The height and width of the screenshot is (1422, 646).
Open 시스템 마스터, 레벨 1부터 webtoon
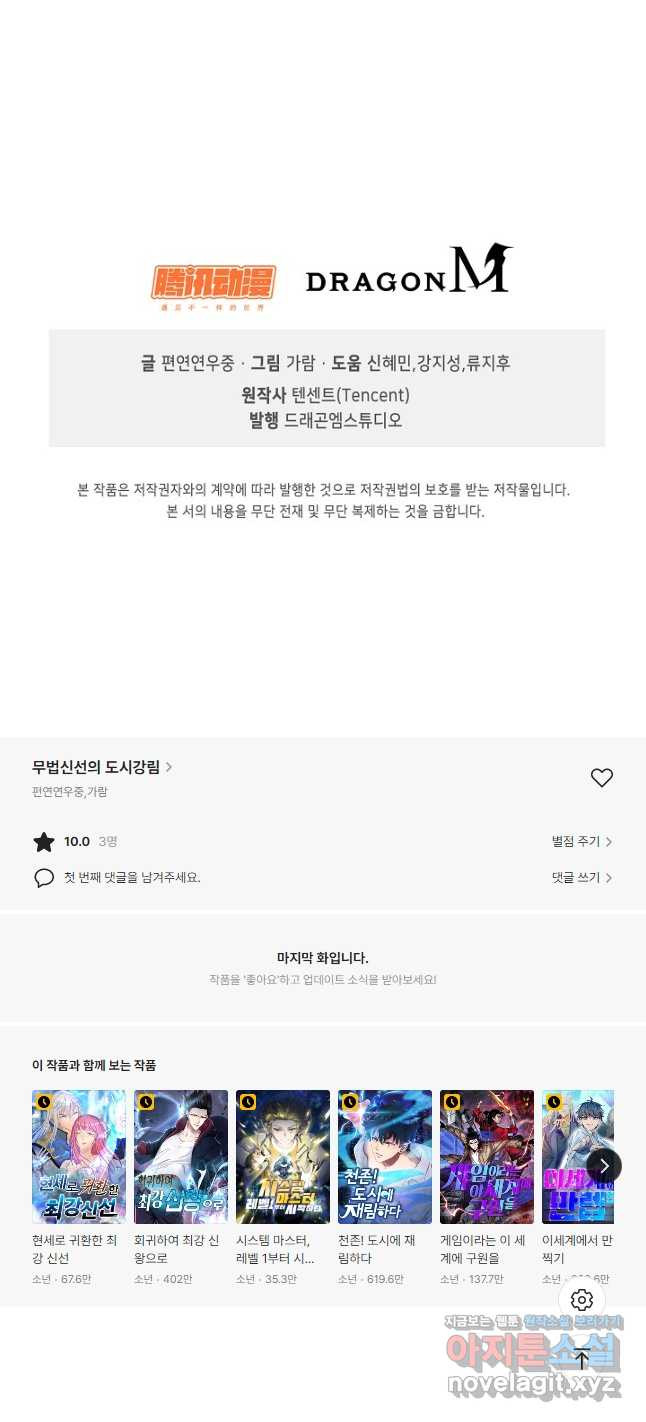click(283, 1157)
